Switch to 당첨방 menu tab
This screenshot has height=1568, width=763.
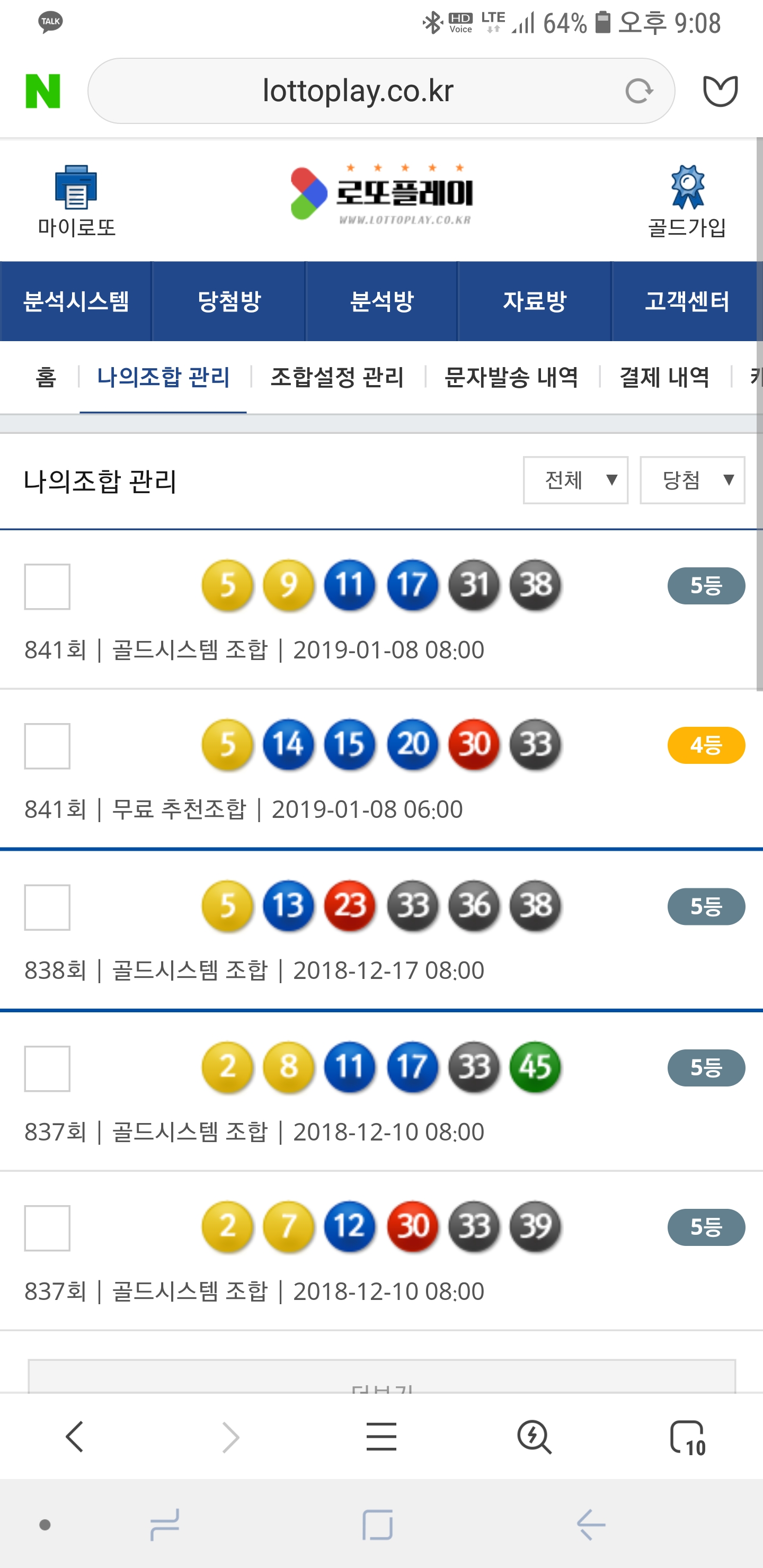pos(229,301)
